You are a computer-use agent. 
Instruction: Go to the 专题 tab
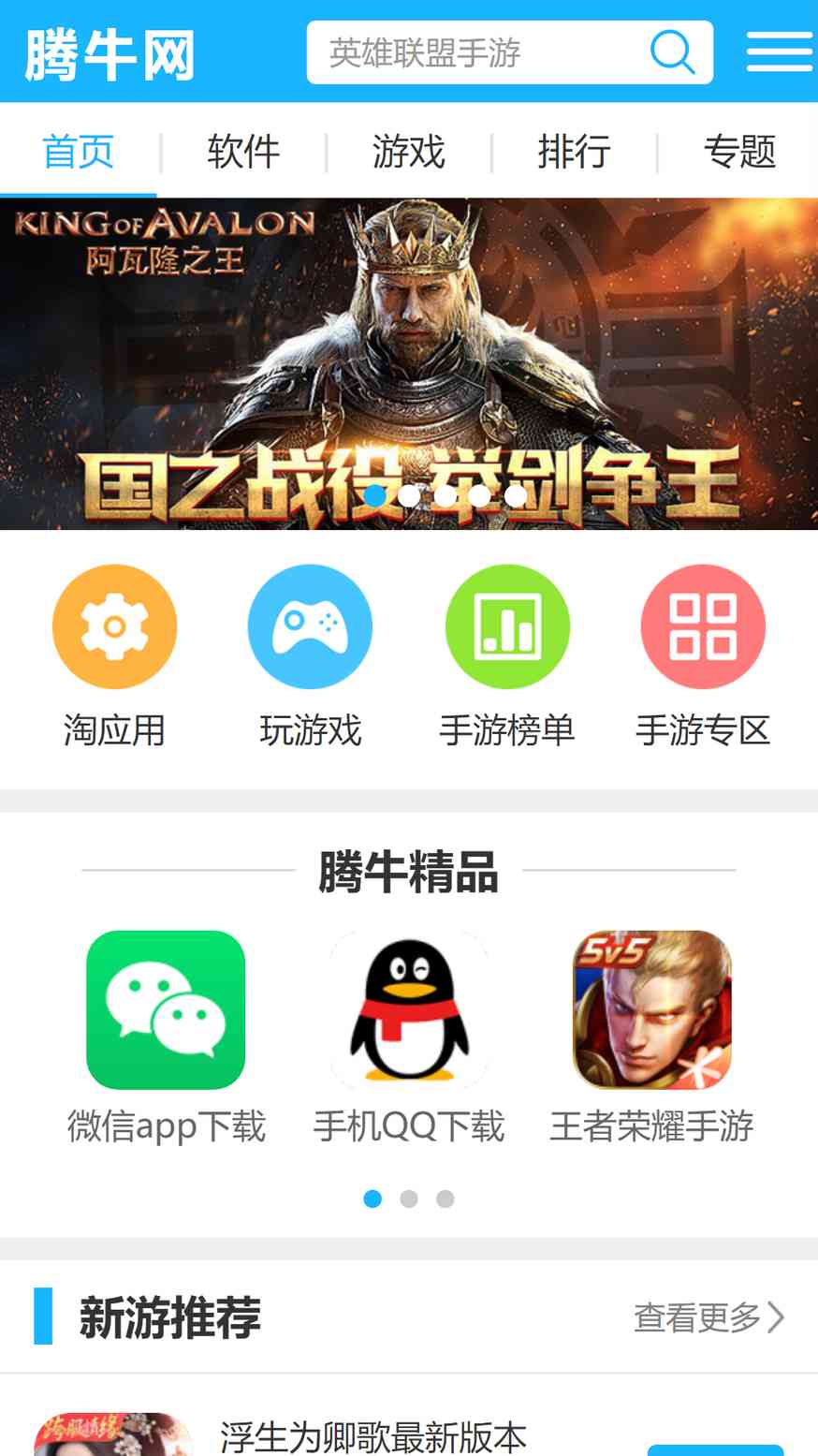[x=739, y=152]
